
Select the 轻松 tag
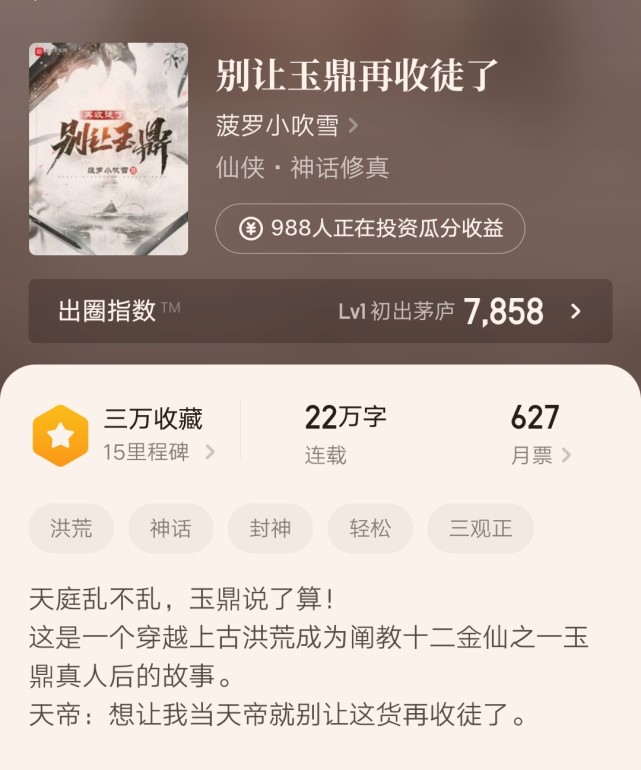pos(370,529)
